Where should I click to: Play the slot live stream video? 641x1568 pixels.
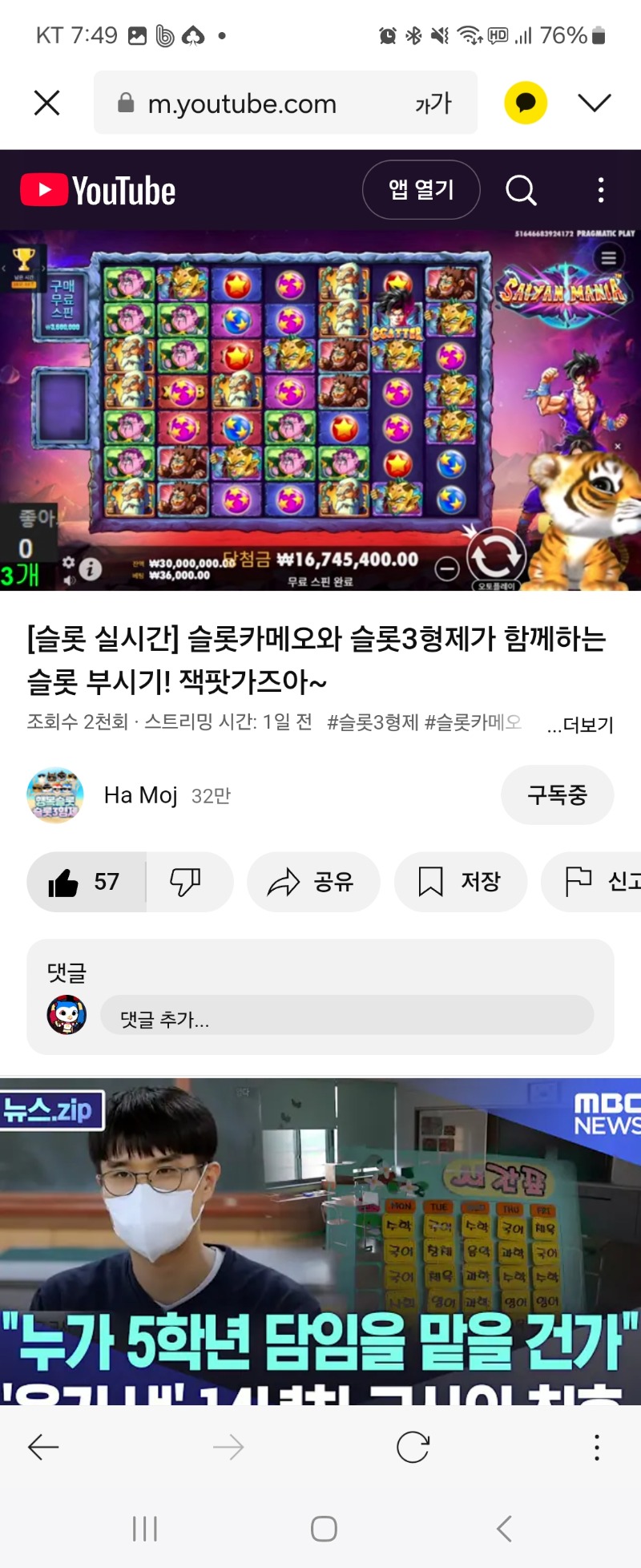(320, 409)
